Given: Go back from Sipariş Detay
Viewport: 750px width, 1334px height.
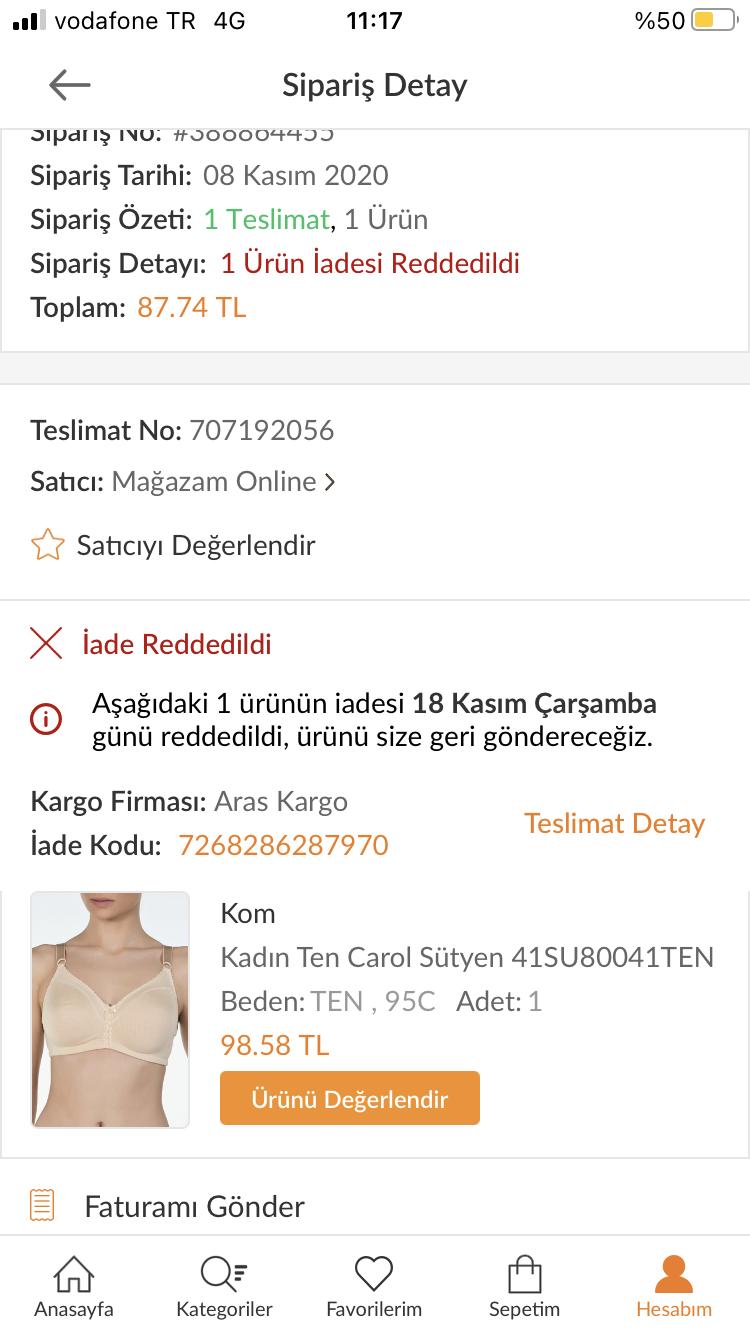Looking at the screenshot, I should [x=70, y=85].
